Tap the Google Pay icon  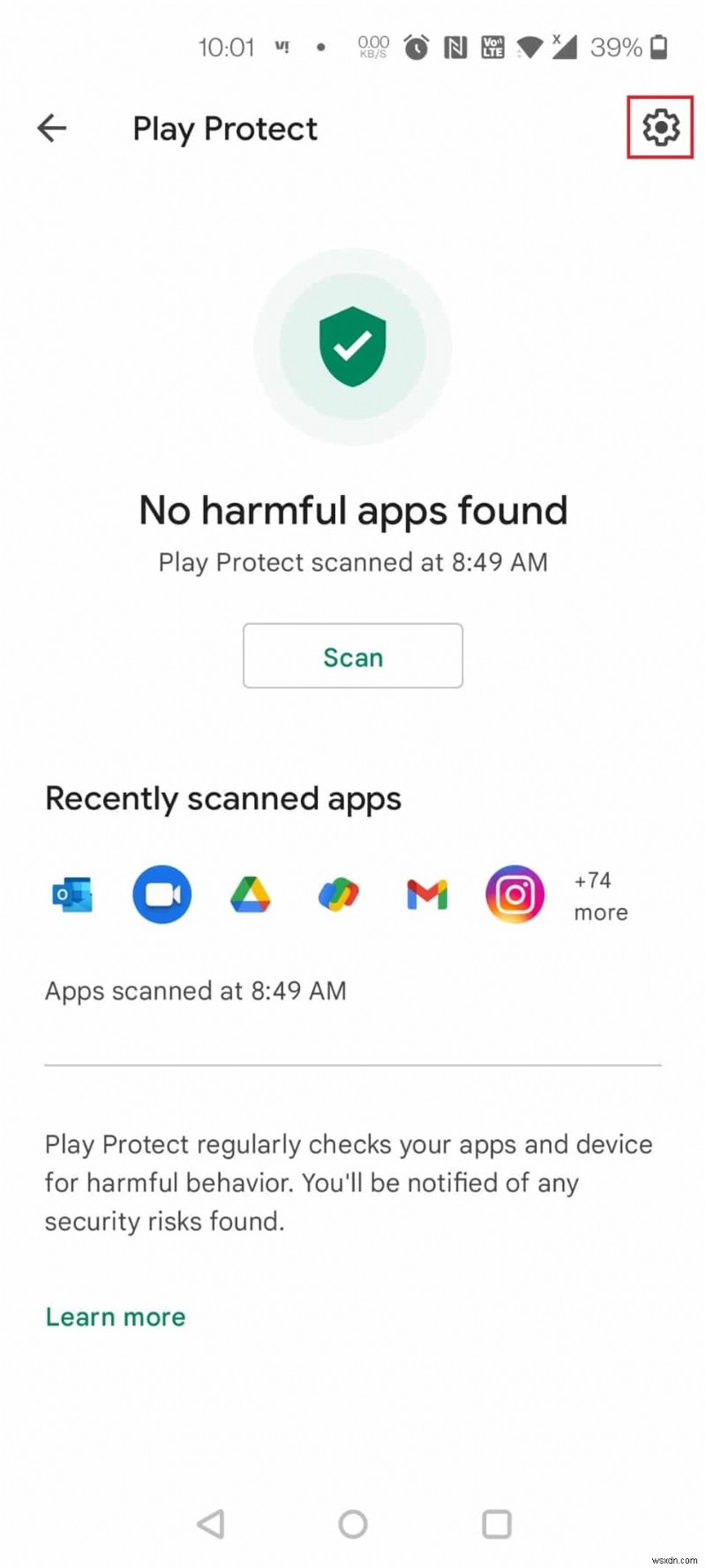pos(338,894)
